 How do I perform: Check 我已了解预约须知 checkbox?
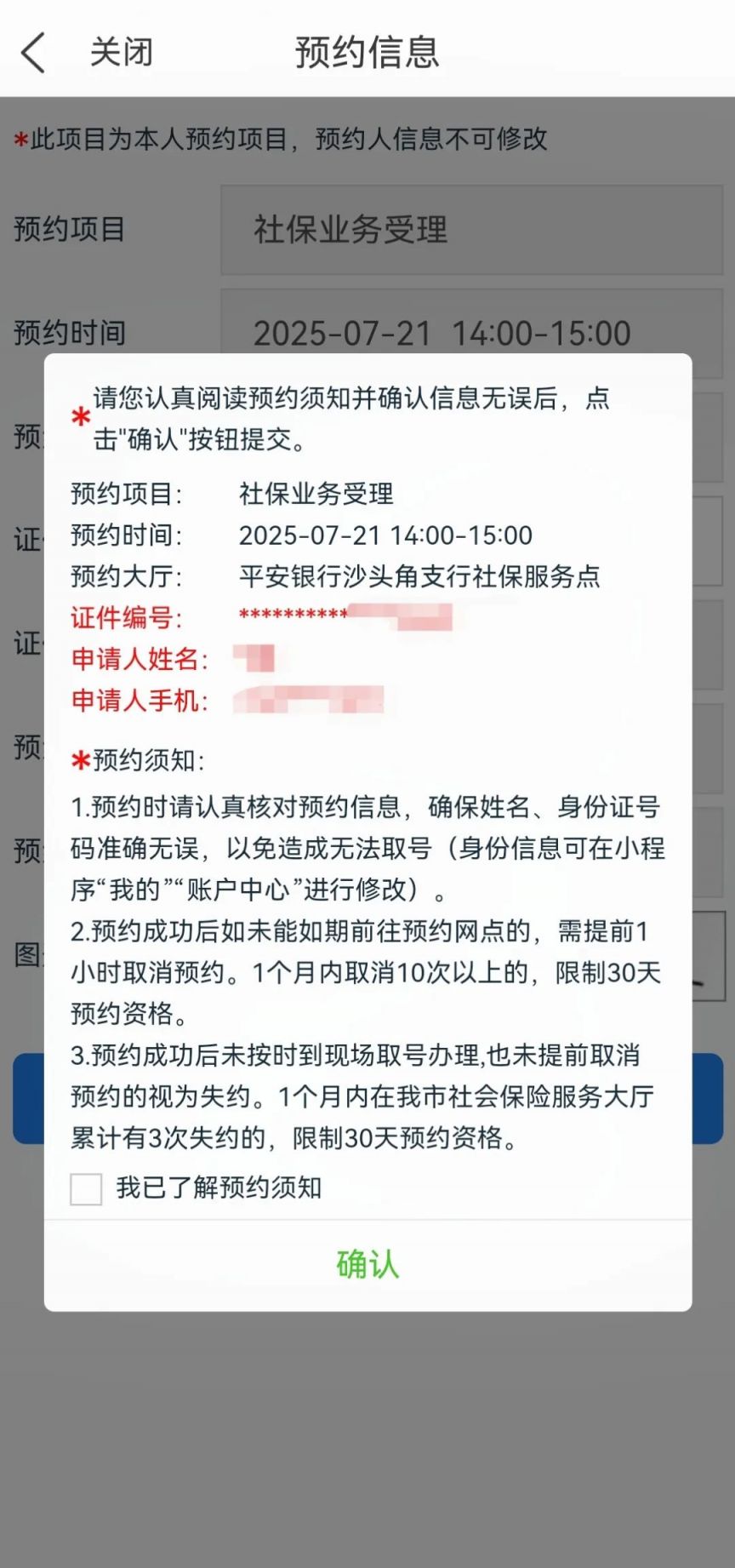click(86, 1188)
